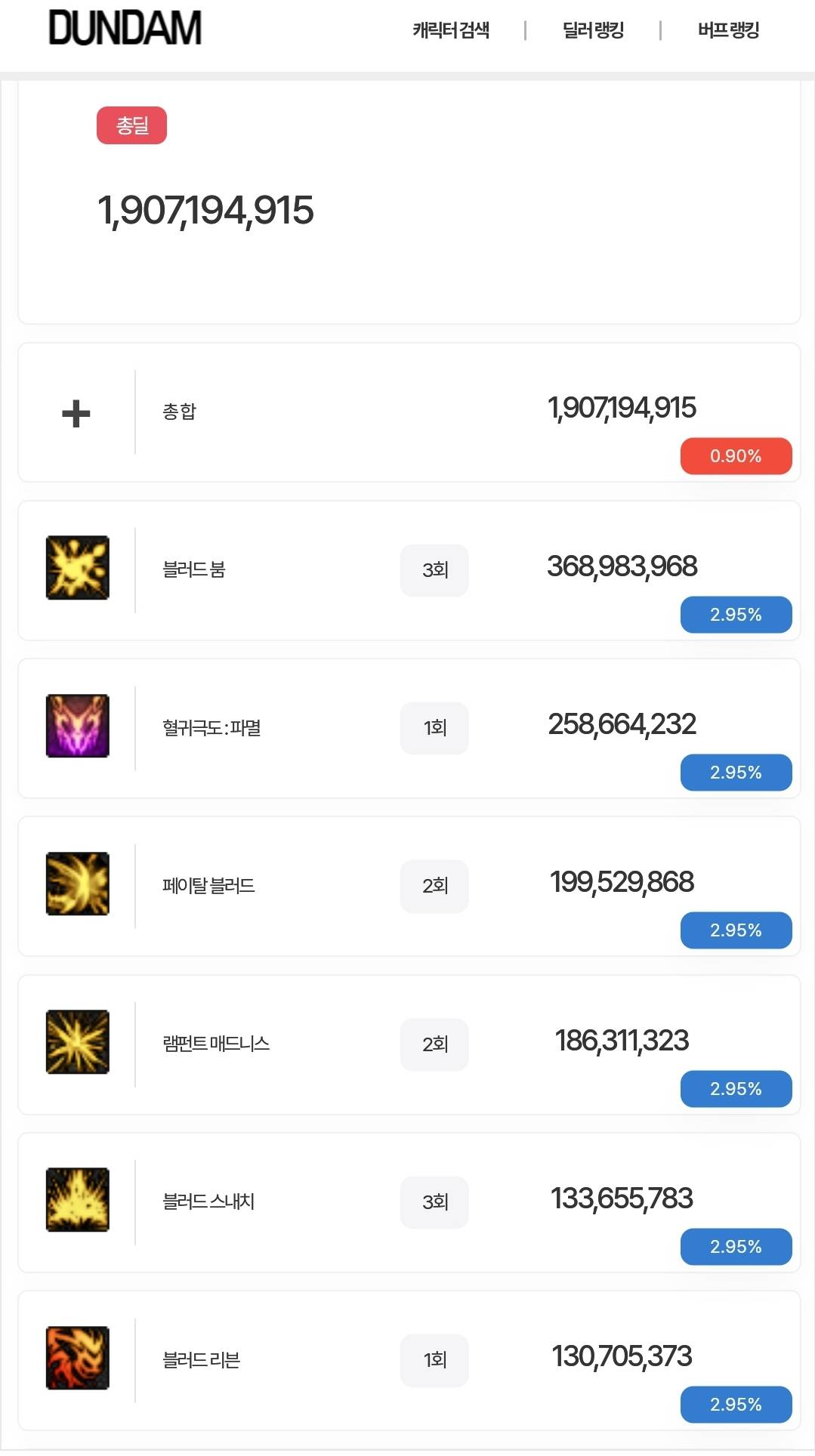
Task: Expand the 총합 row with the plus icon
Action: [76, 413]
